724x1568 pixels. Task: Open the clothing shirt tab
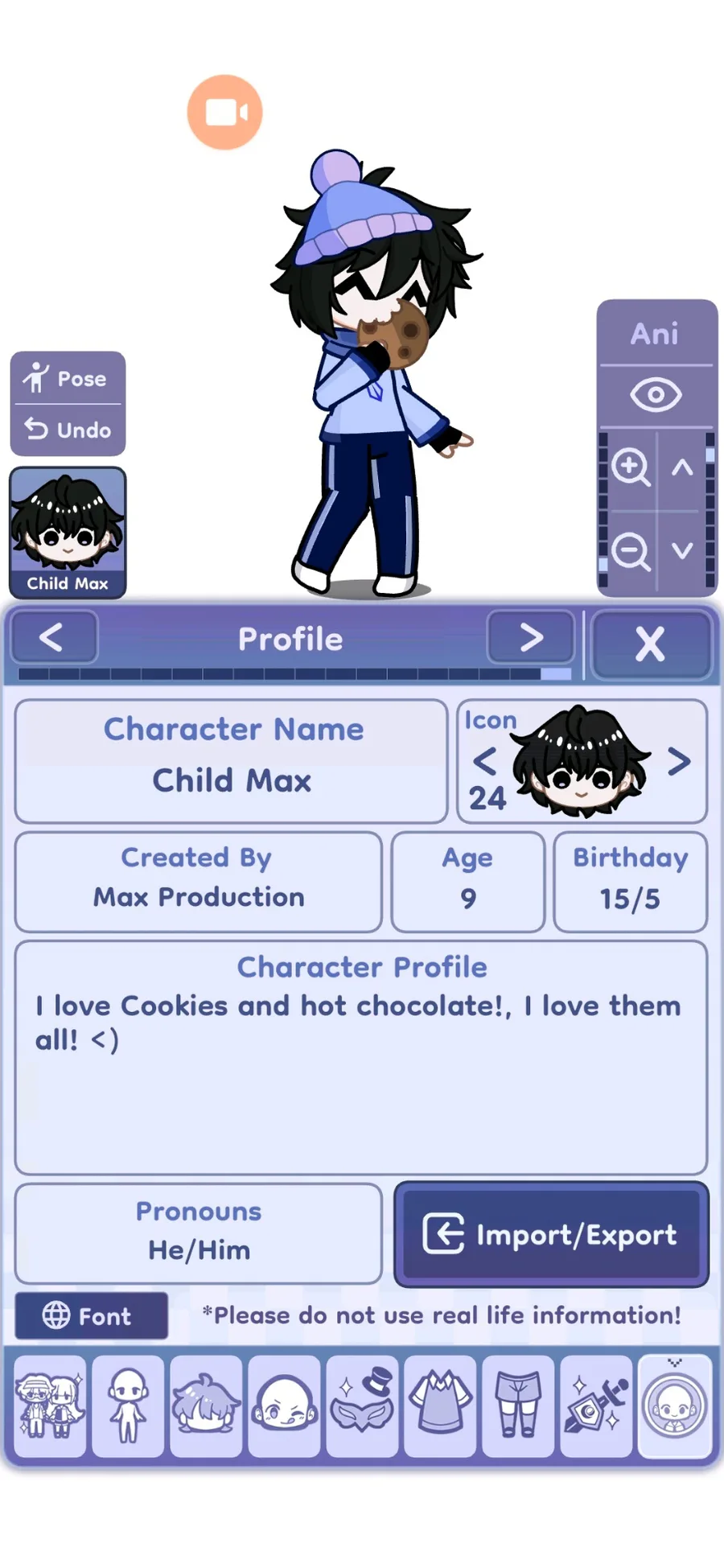[x=440, y=1406]
